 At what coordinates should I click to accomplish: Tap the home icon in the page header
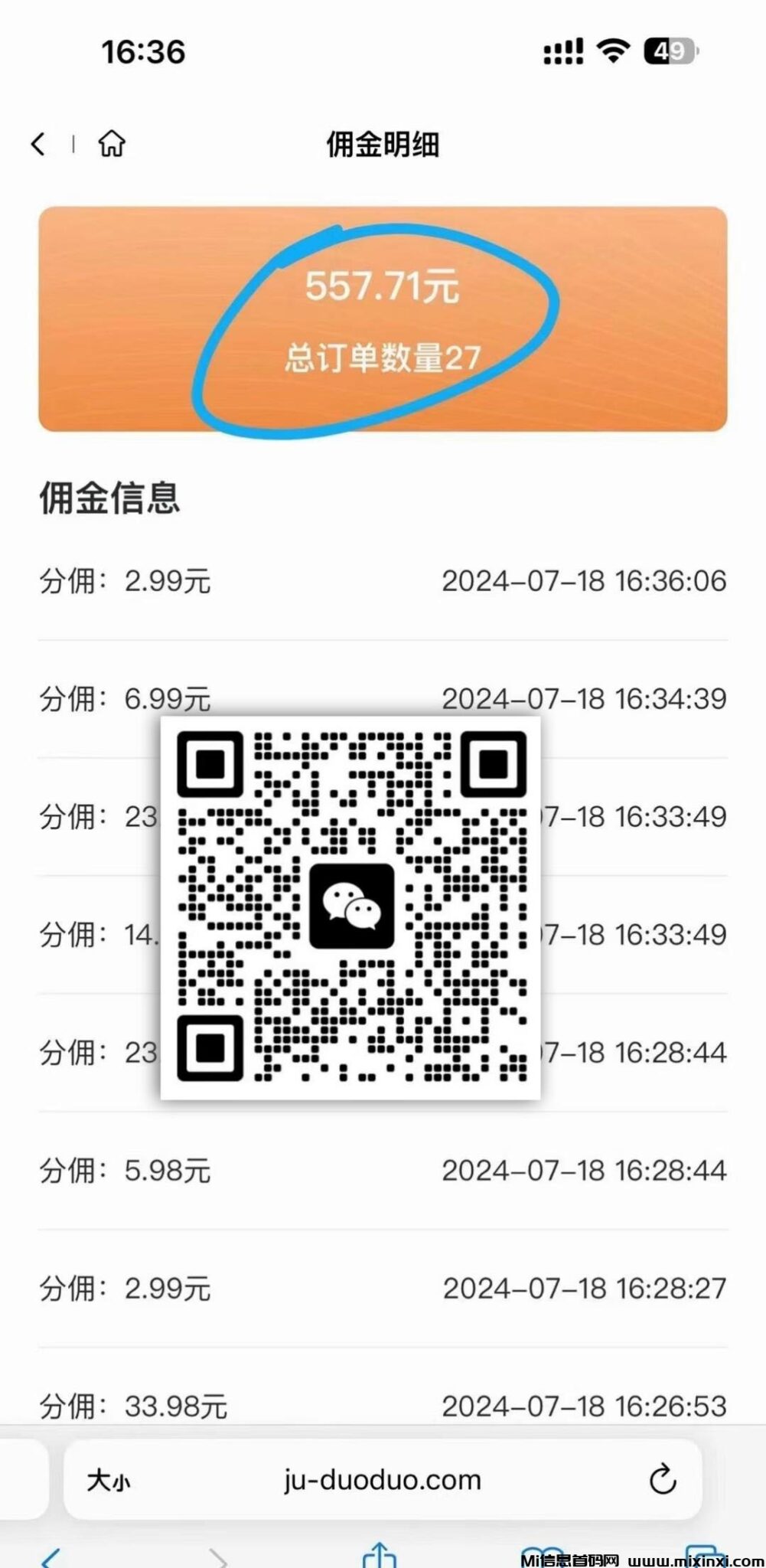click(x=110, y=145)
